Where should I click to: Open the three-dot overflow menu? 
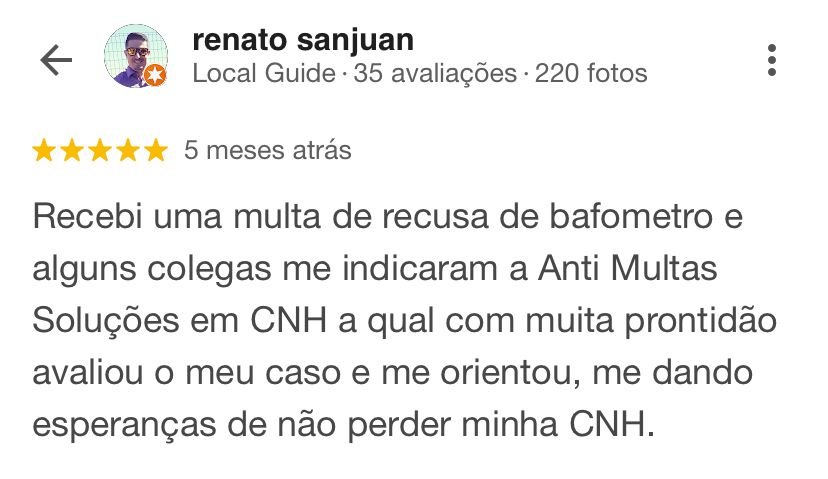point(771,60)
